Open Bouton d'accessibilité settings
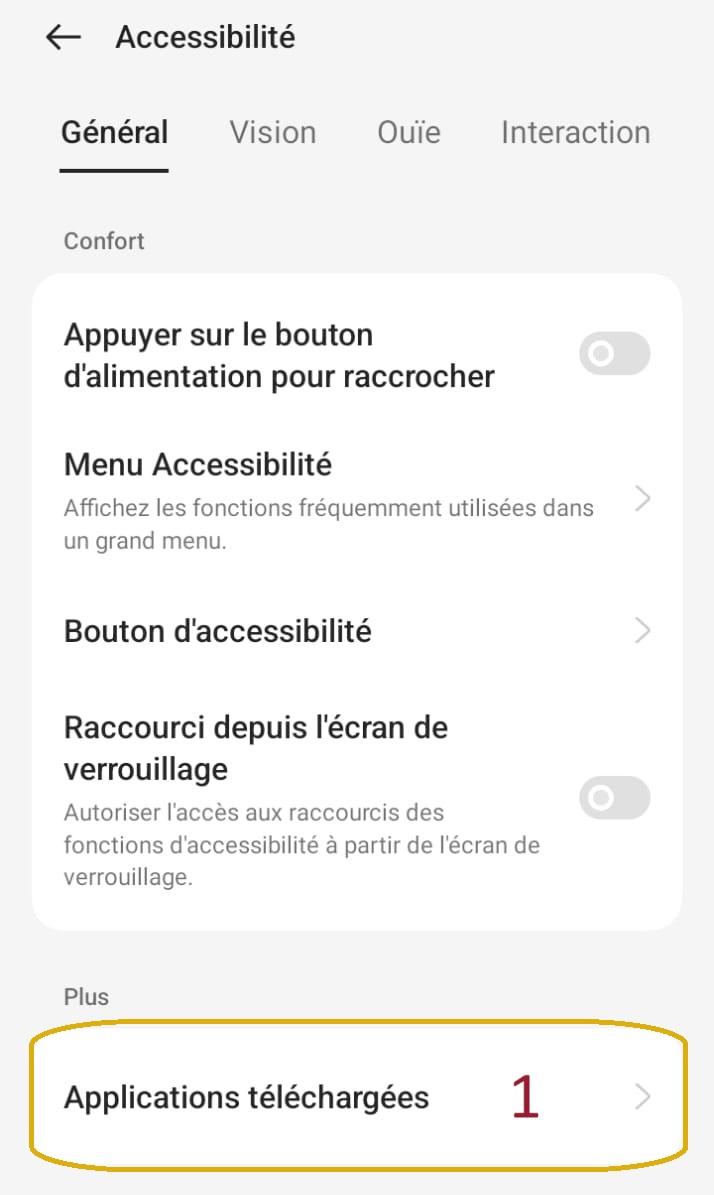Screen dimensions: 714x1195 tap(356, 631)
